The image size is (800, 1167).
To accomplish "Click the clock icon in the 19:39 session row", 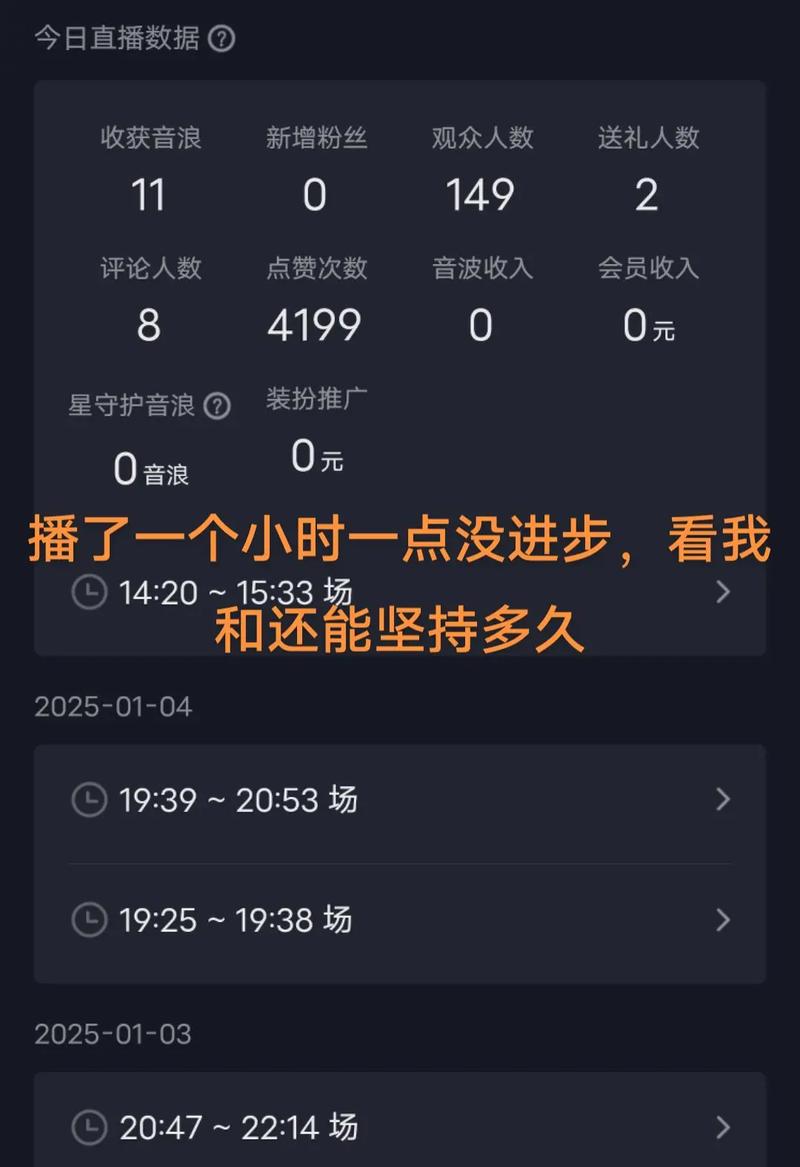I will point(89,800).
